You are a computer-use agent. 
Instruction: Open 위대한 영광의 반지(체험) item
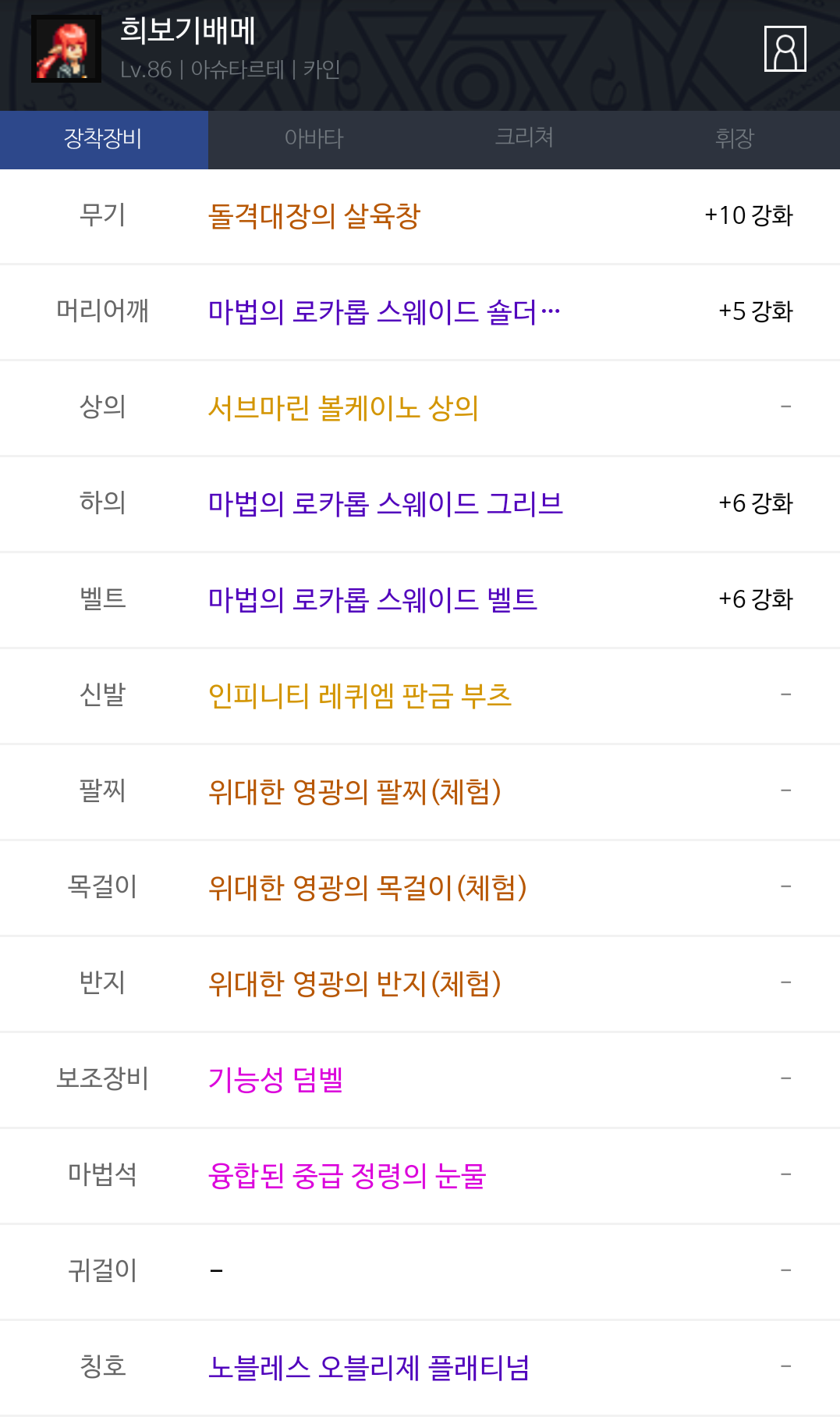pos(355,984)
